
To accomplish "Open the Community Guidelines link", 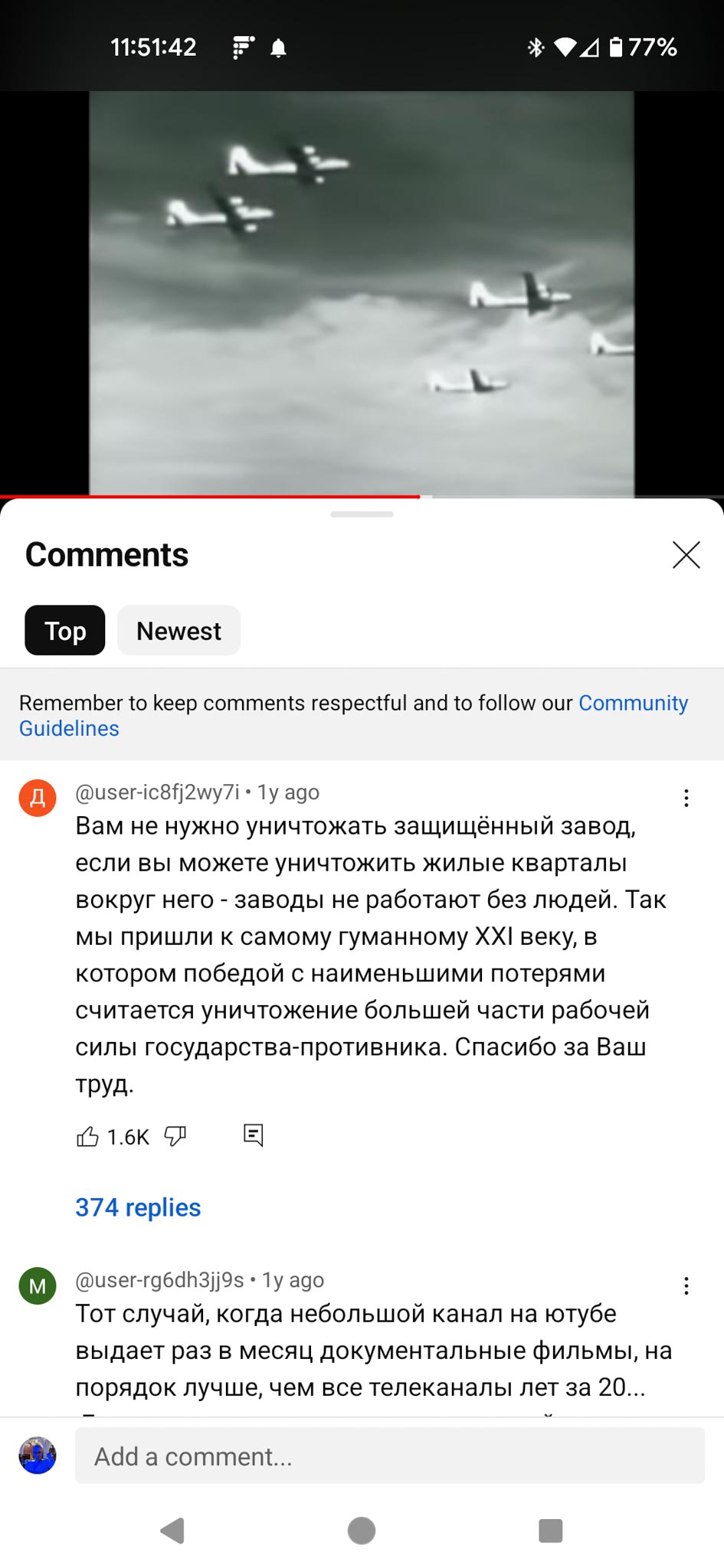I will (x=353, y=715).
